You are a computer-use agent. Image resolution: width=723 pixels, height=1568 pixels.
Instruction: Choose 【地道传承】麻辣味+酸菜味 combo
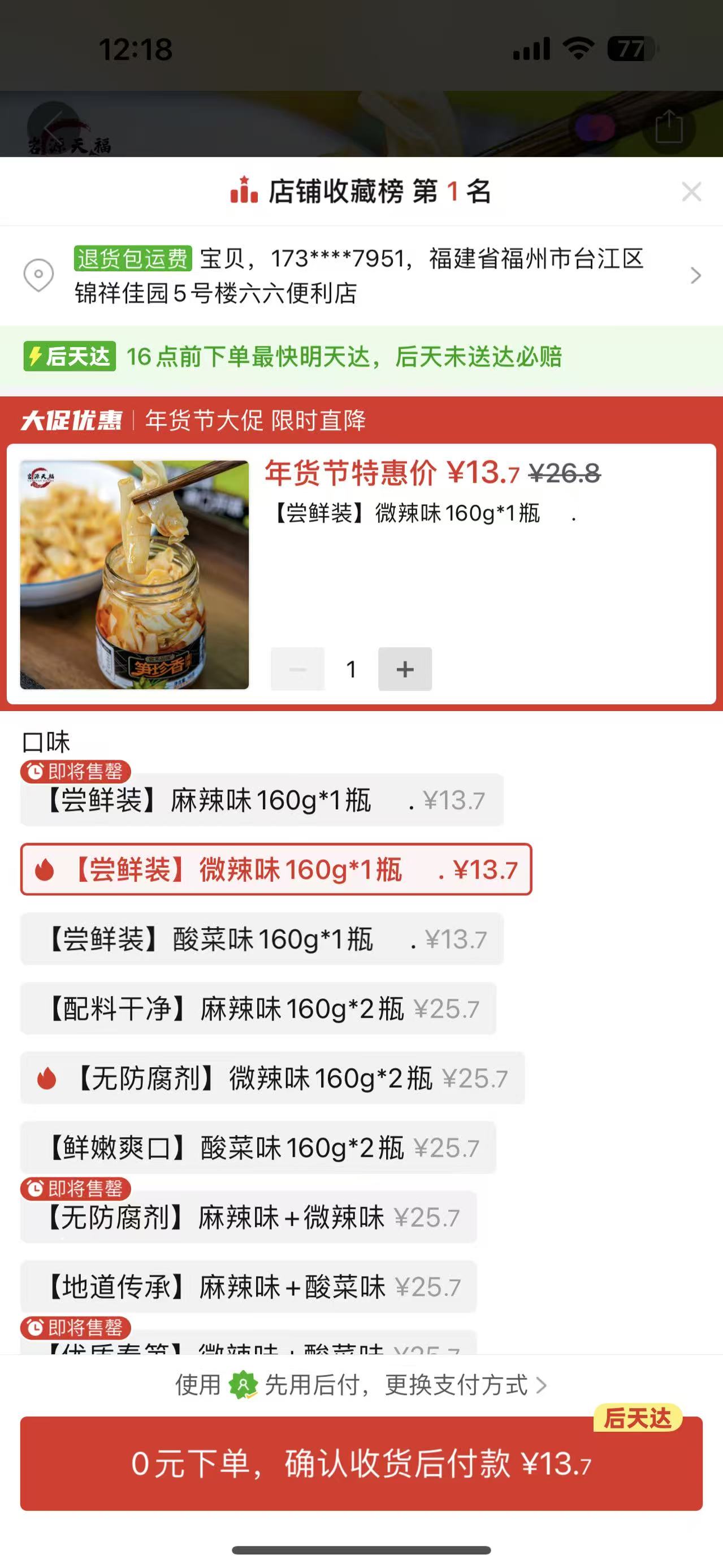pos(248,1287)
